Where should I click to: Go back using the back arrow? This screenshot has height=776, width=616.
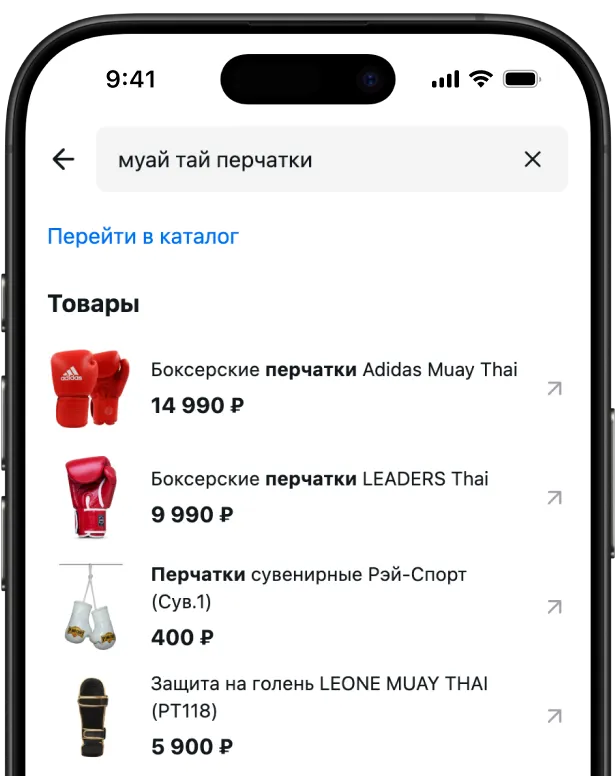point(63,159)
